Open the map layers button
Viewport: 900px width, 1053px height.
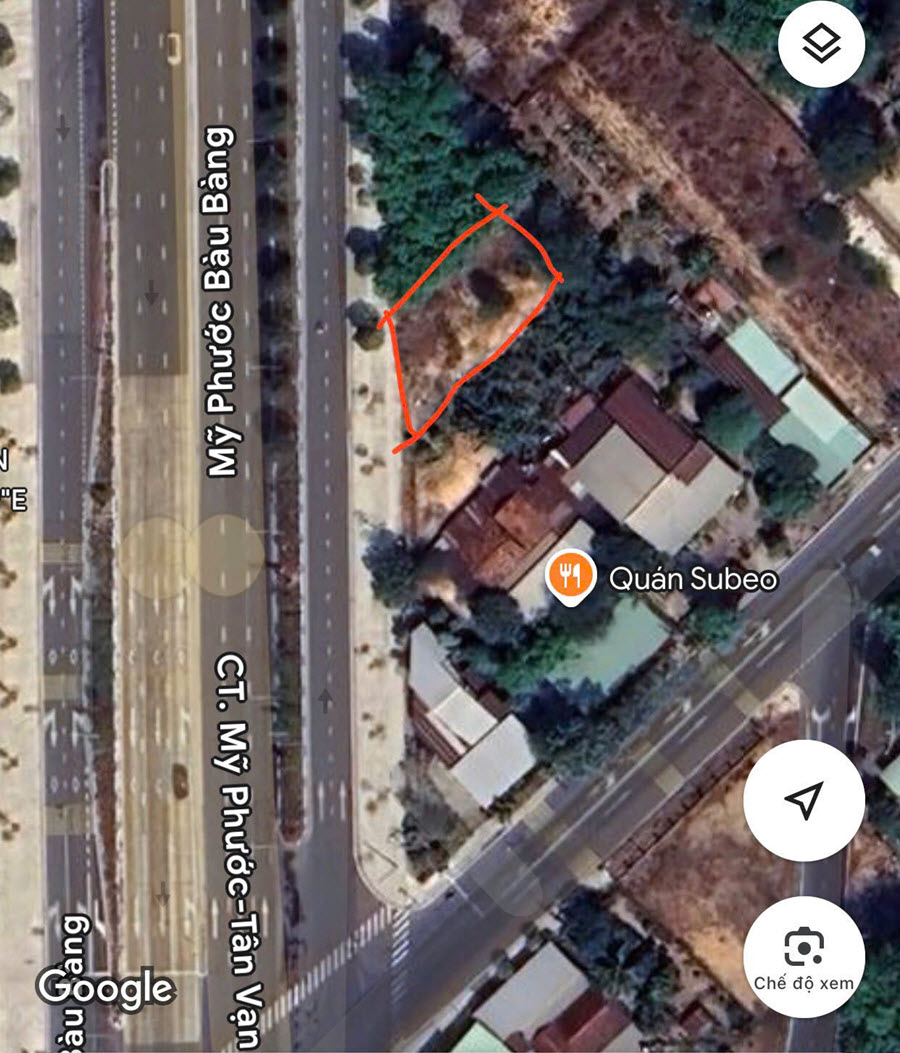pos(821,44)
